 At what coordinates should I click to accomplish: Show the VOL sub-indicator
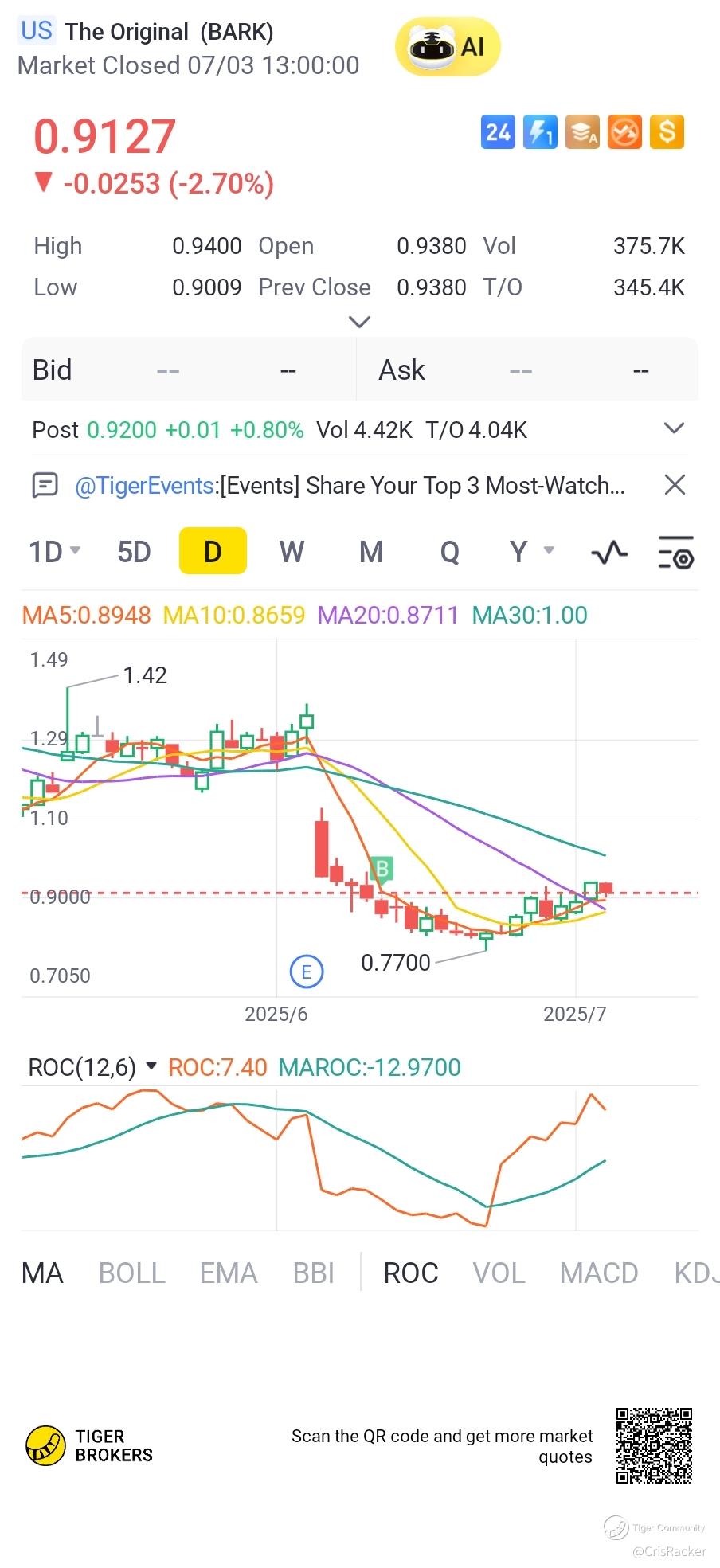499,1273
